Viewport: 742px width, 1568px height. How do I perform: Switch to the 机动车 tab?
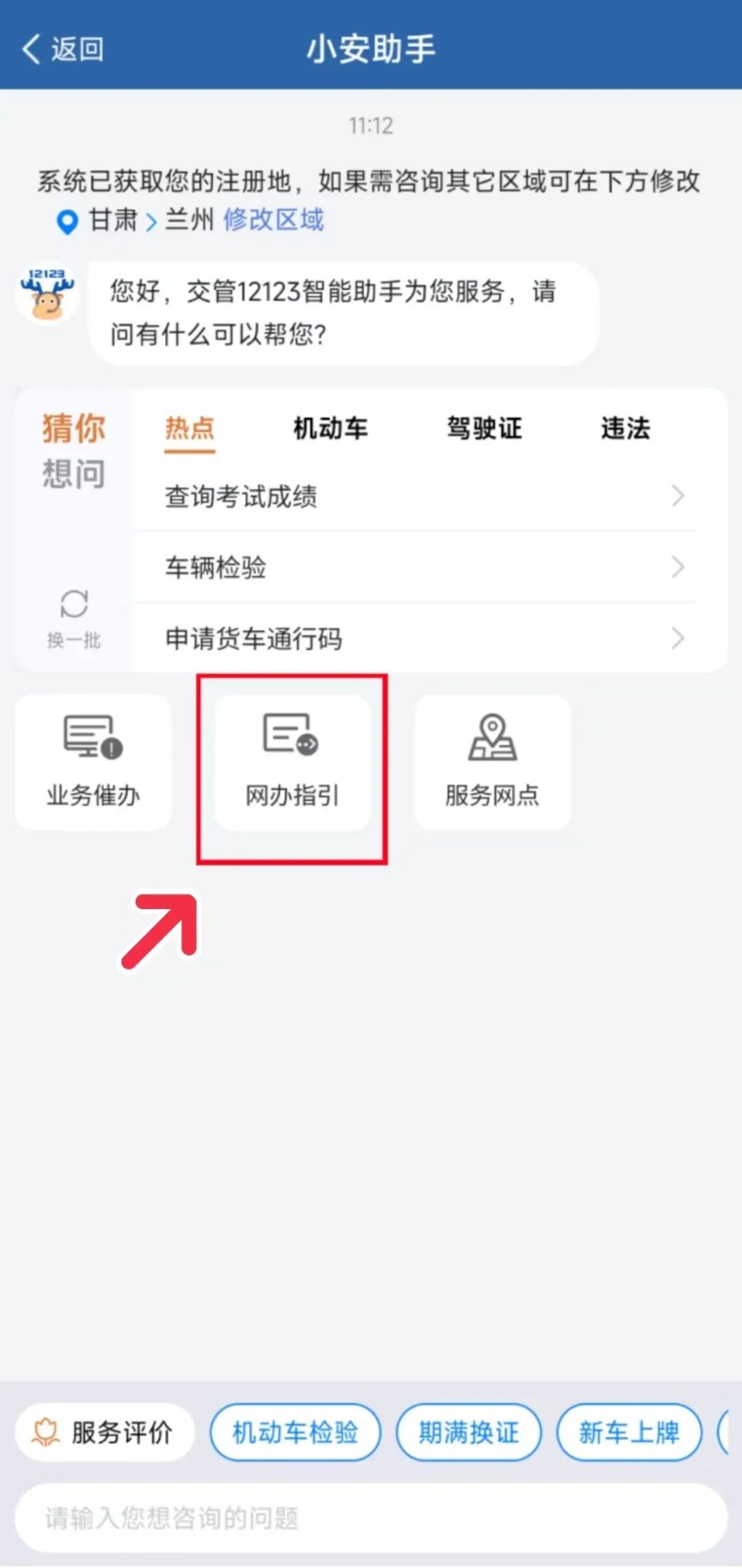click(330, 429)
